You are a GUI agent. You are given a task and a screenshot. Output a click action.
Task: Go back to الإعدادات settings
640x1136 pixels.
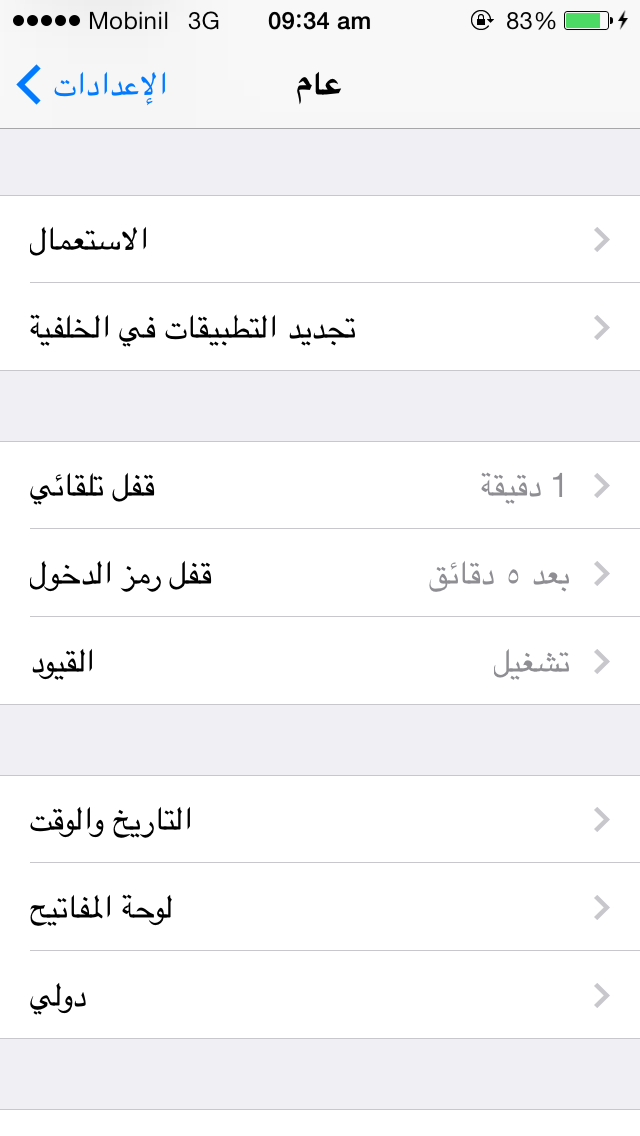(91, 85)
